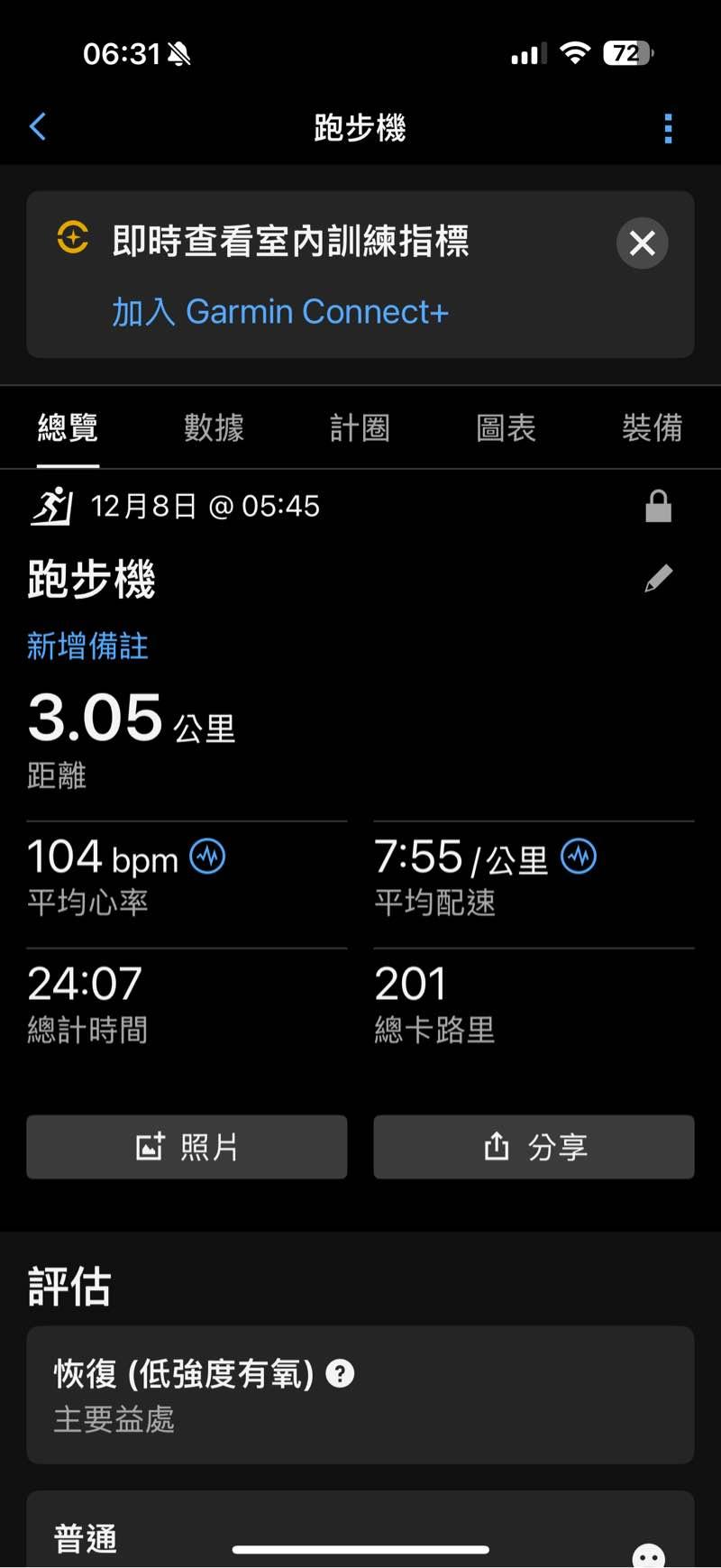Screen dimensions: 721x1568
Task: Open info icon beside 104 bpm average heart rate
Action: click(x=207, y=857)
